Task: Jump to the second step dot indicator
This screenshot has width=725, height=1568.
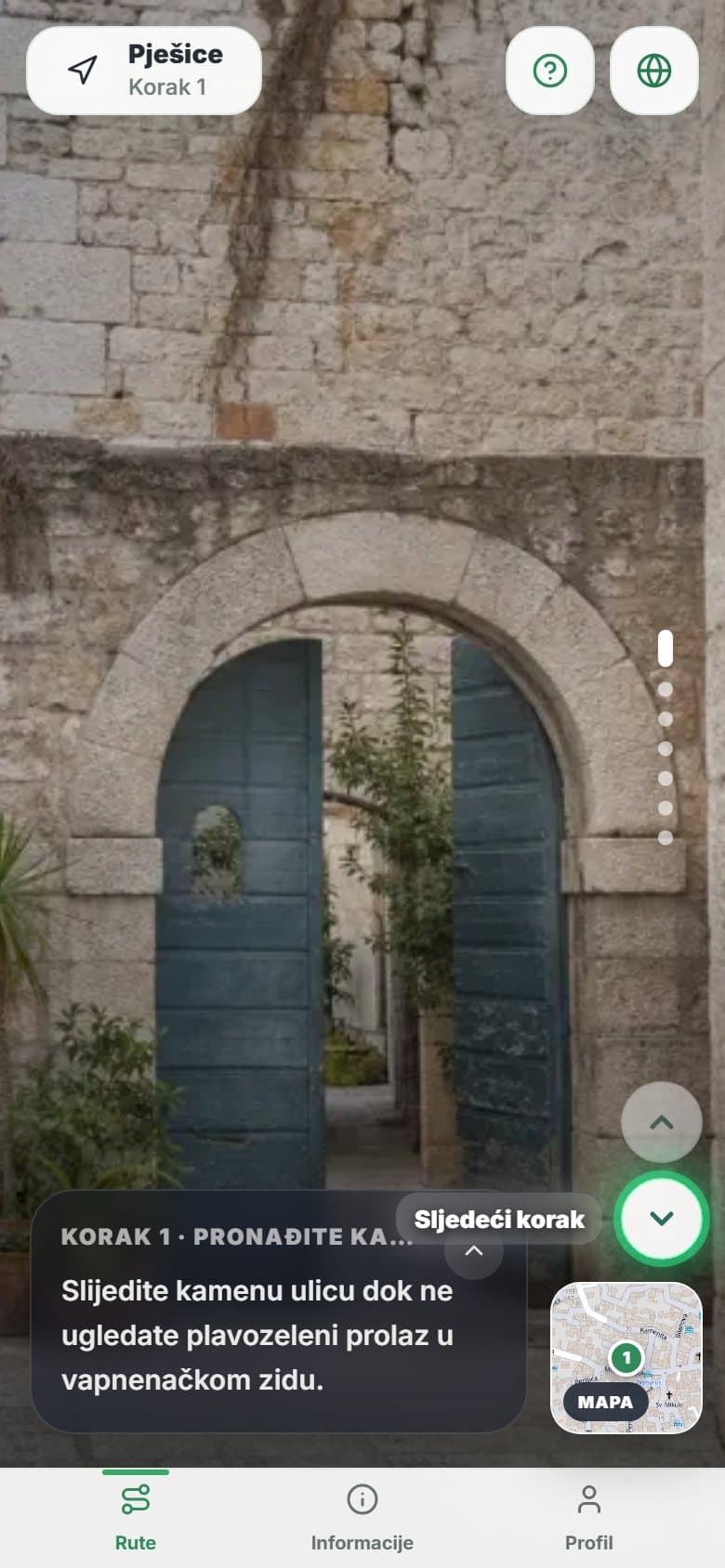Action: pyautogui.click(x=666, y=689)
